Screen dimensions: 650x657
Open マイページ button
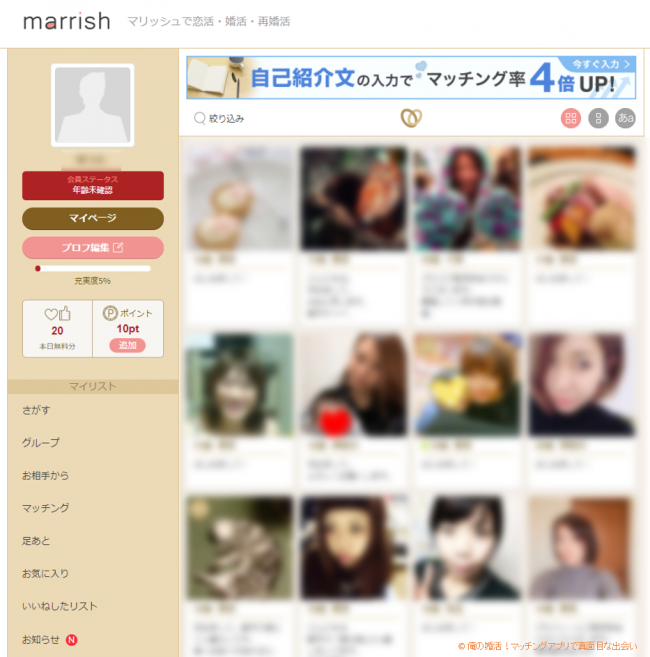92,218
